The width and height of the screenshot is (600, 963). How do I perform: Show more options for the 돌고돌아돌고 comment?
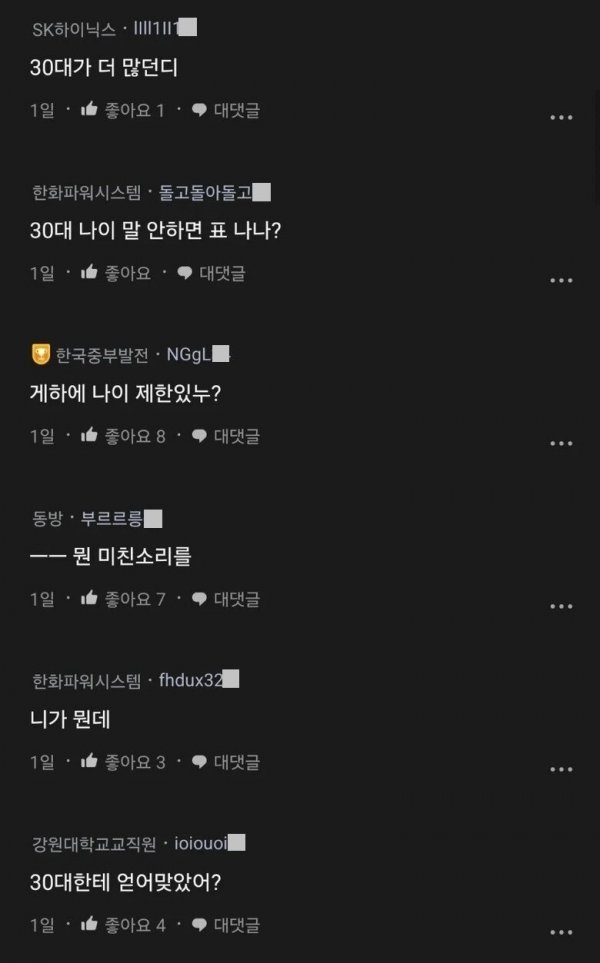[x=562, y=280]
